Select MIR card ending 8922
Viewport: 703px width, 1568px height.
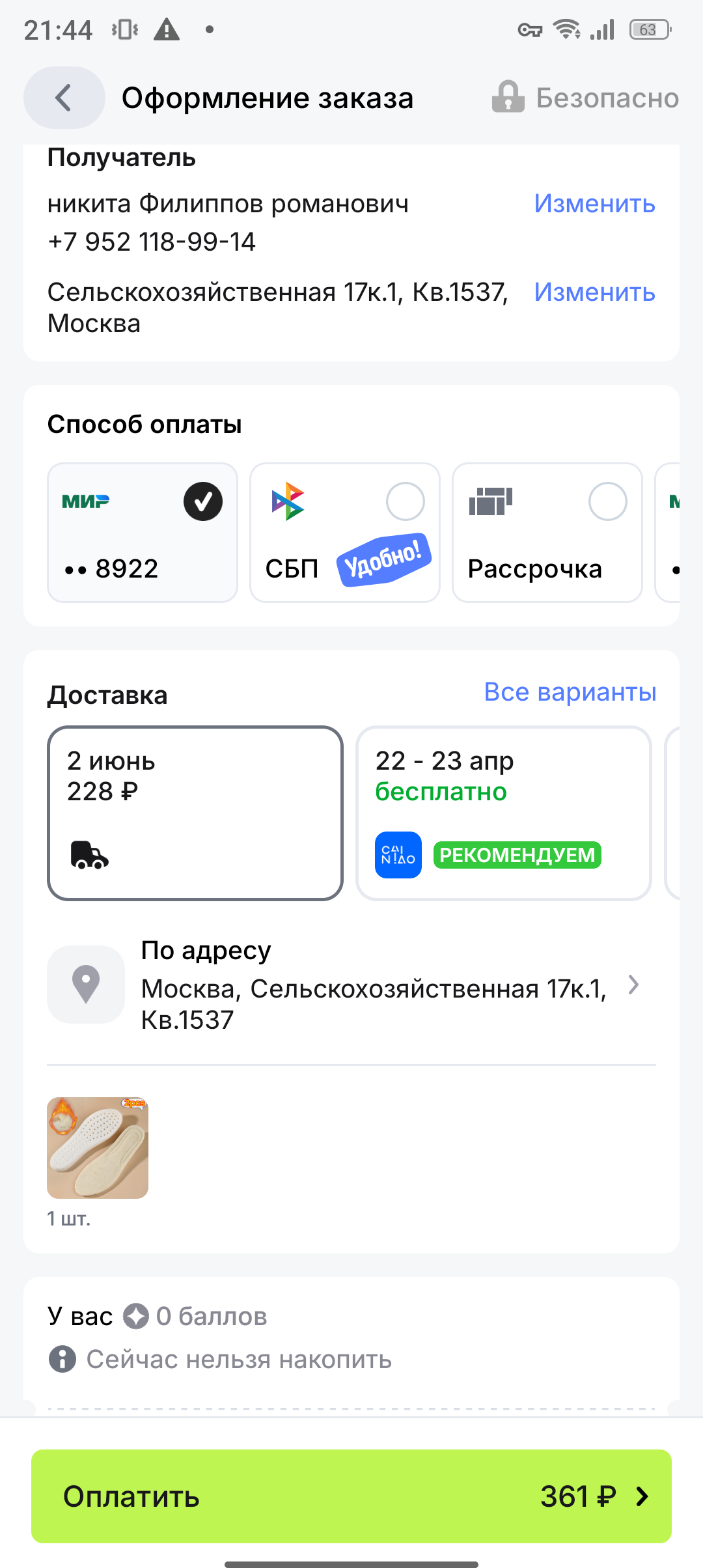[x=143, y=533]
